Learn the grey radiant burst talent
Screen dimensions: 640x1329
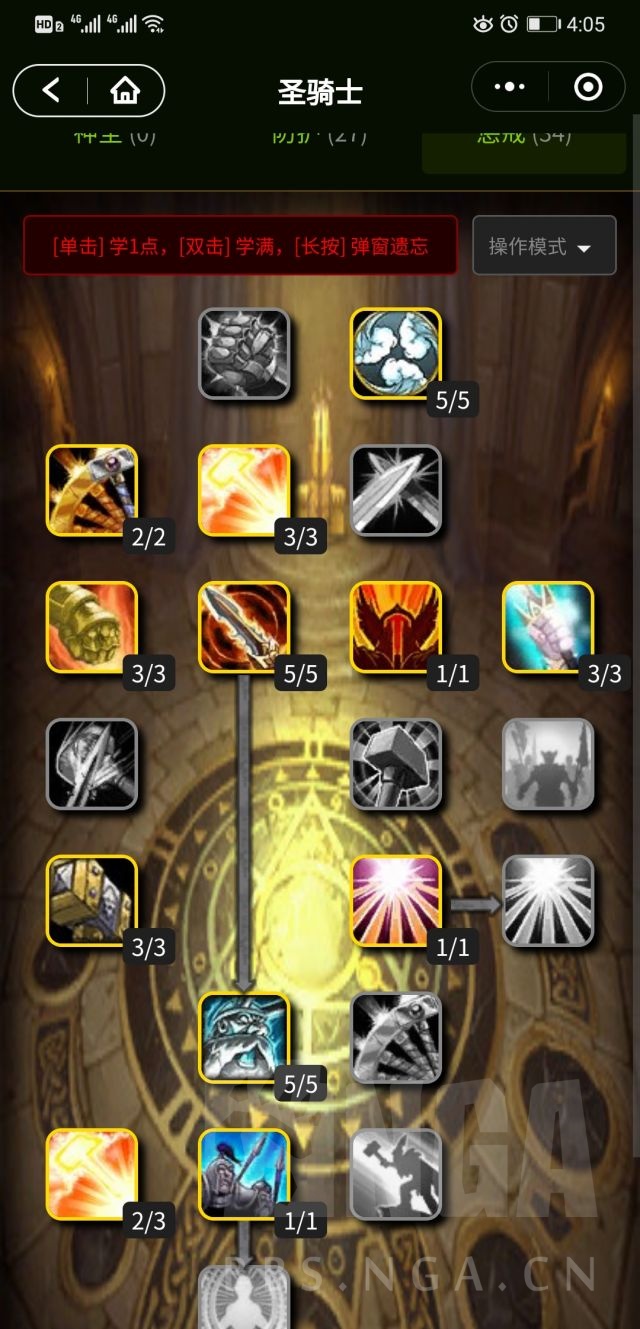(548, 901)
